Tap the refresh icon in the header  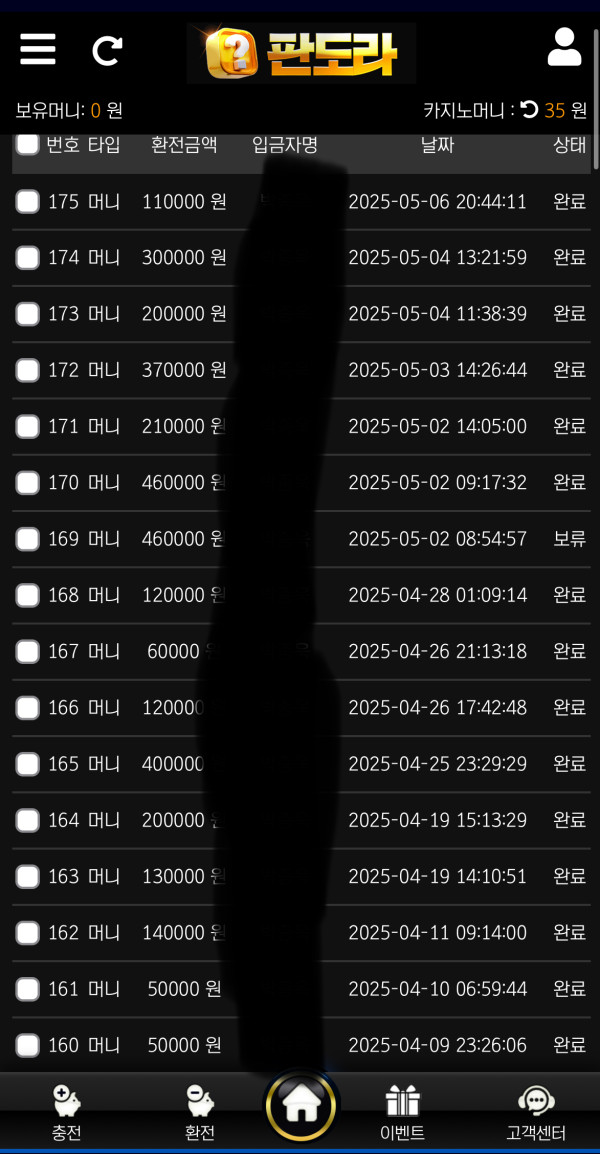click(x=107, y=50)
